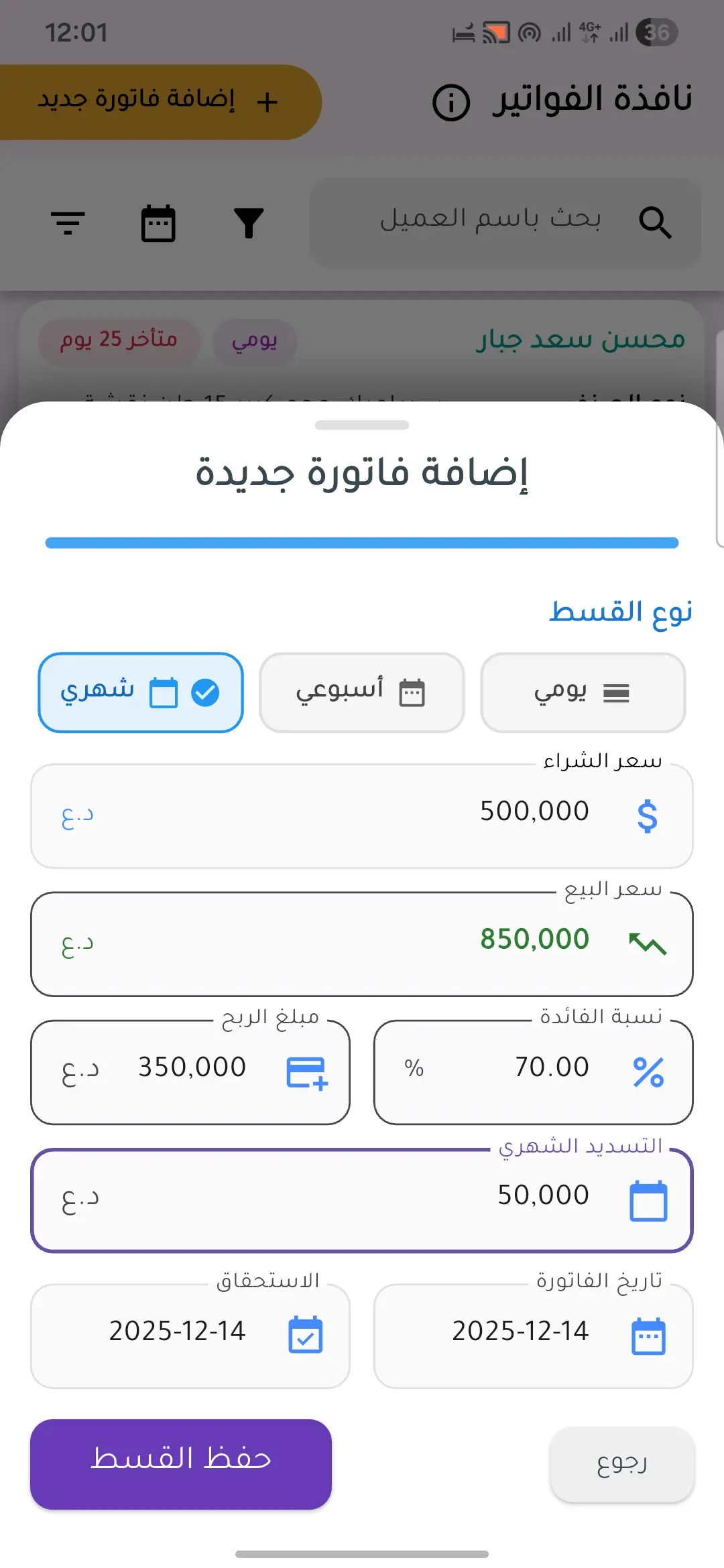Change the نسبة الفائدة interest percentage
The image size is (724, 1568).
[533, 1071]
